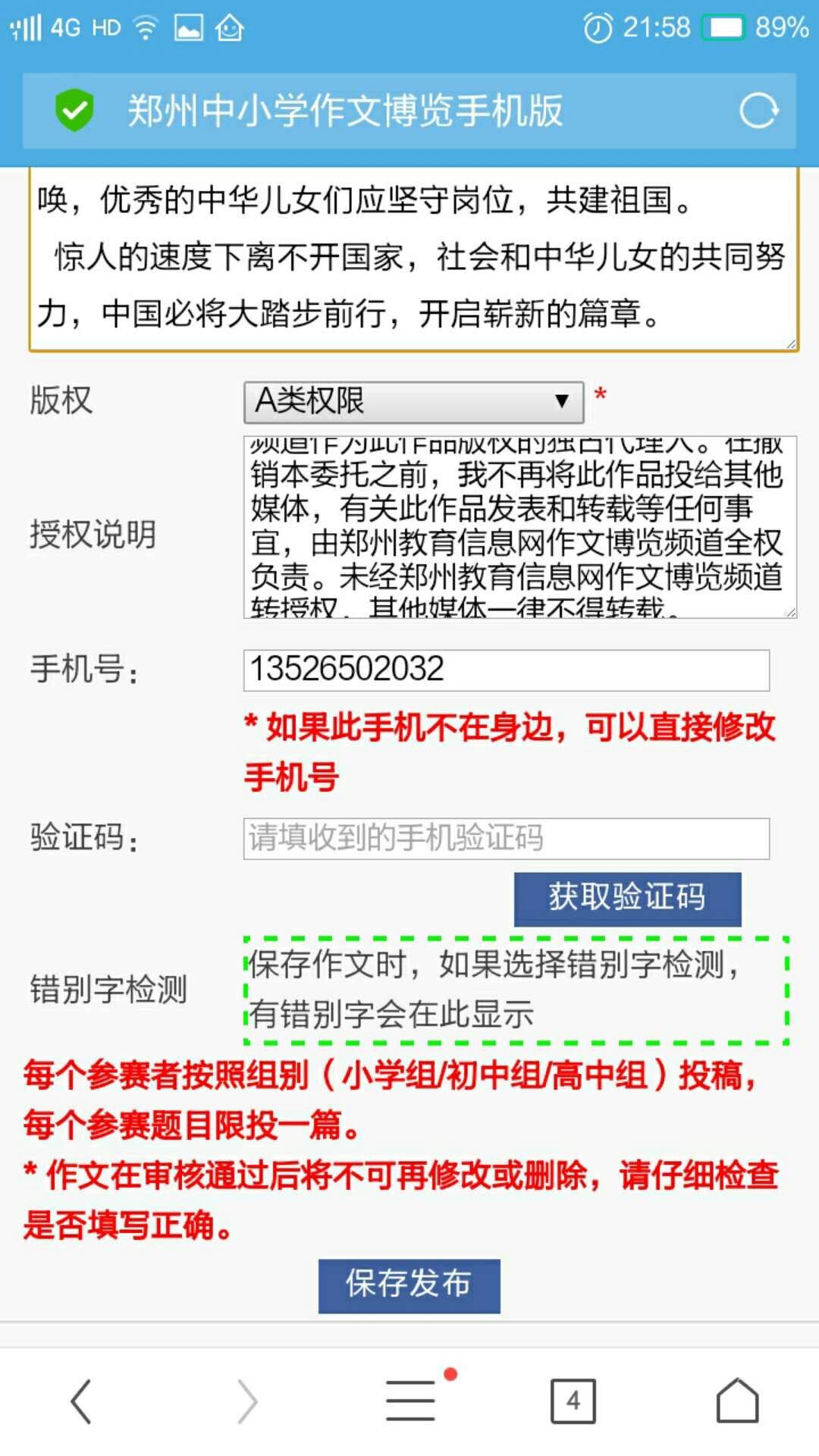Viewport: 819px width, 1456px height.
Task: Go to the browser home page
Action: pyautogui.click(x=737, y=1401)
